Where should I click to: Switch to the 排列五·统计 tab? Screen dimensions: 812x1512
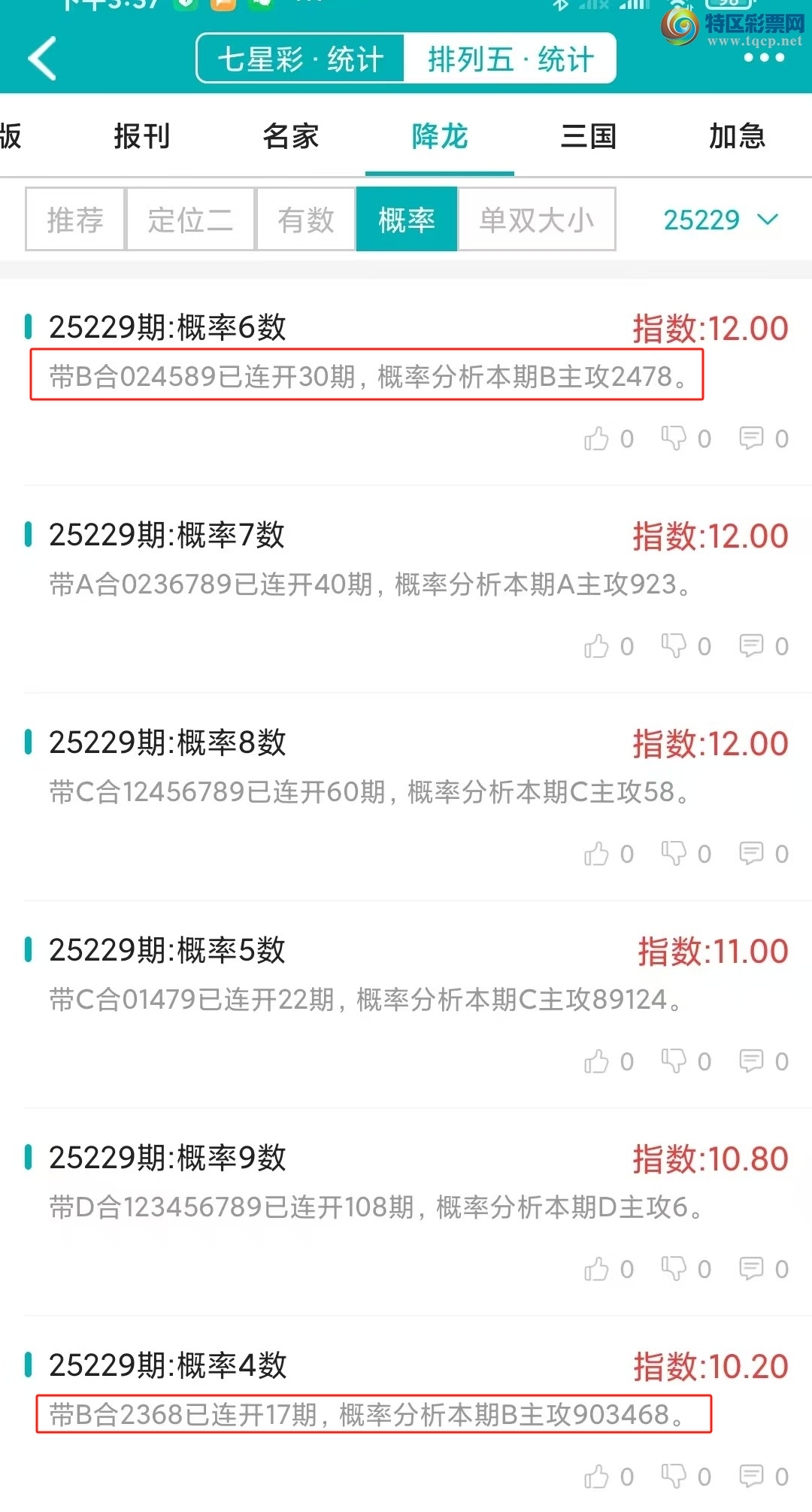(511, 57)
